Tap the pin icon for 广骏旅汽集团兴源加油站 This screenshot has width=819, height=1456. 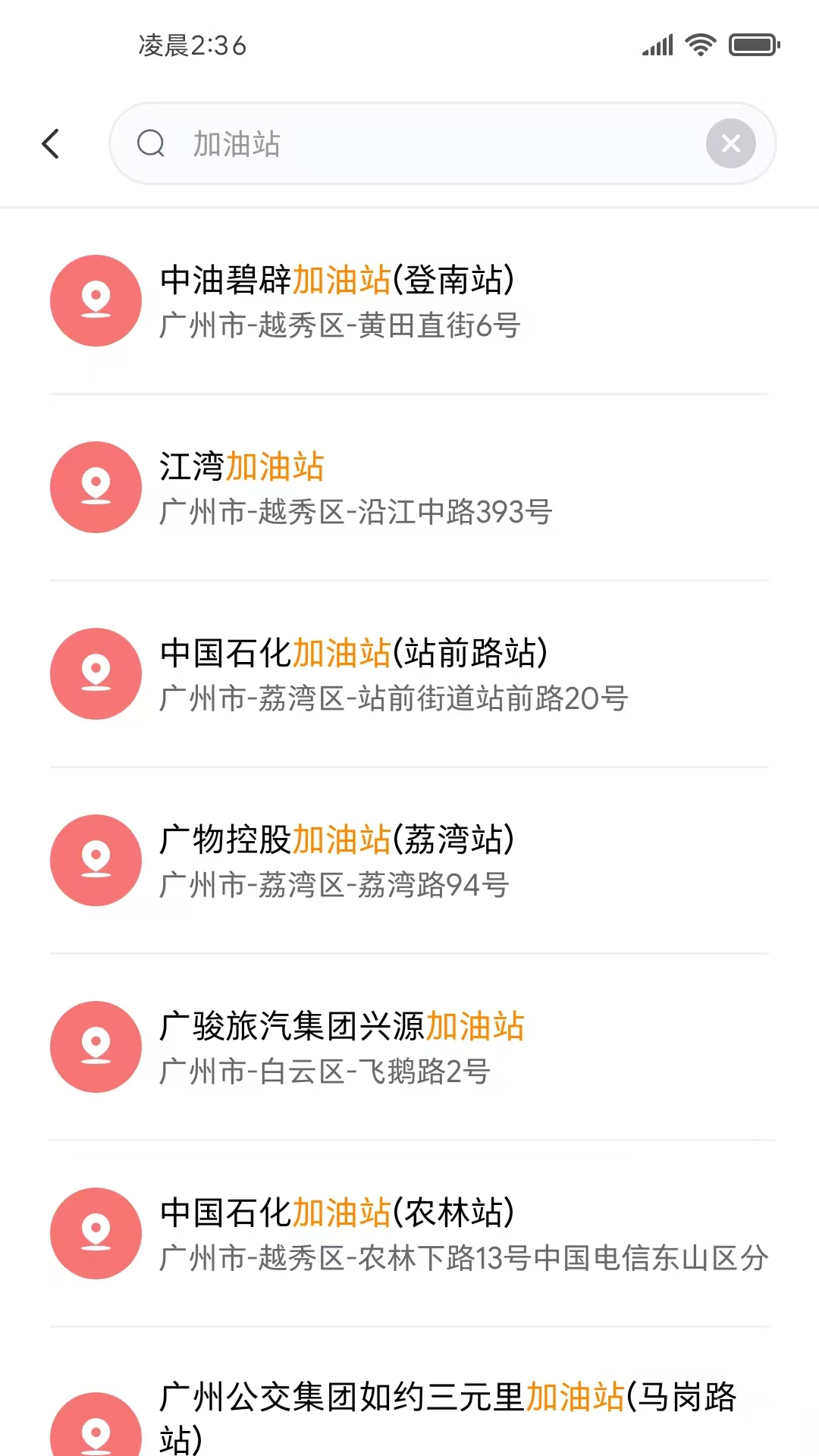[x=95, y=1047]
